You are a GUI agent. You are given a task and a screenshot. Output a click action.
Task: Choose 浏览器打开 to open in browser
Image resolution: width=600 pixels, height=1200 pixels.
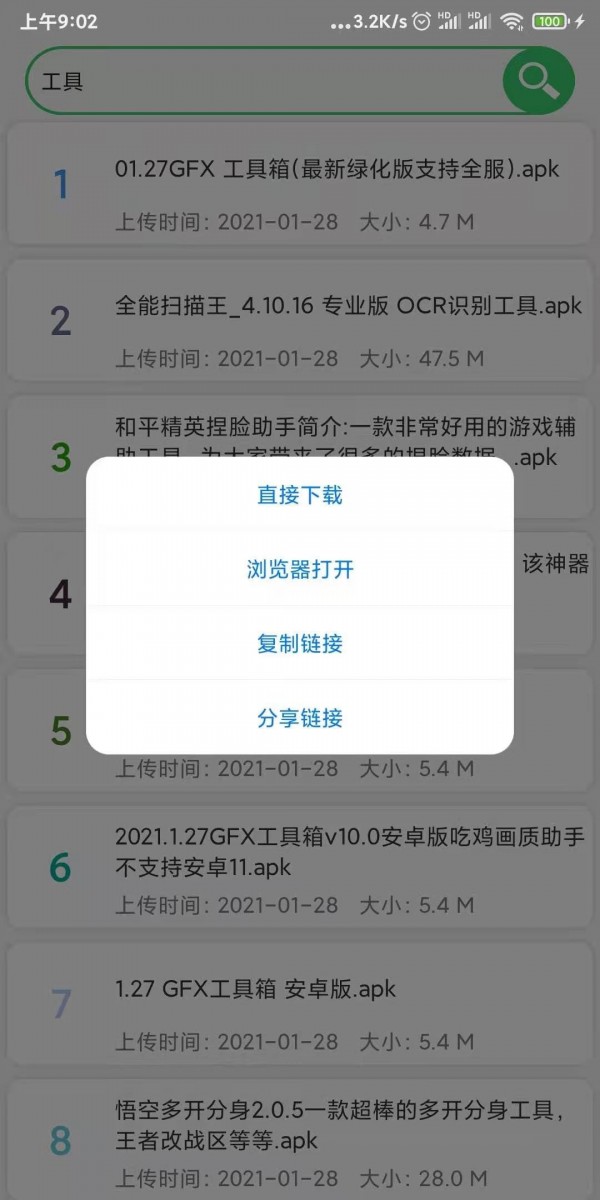[x=300, y=569]
